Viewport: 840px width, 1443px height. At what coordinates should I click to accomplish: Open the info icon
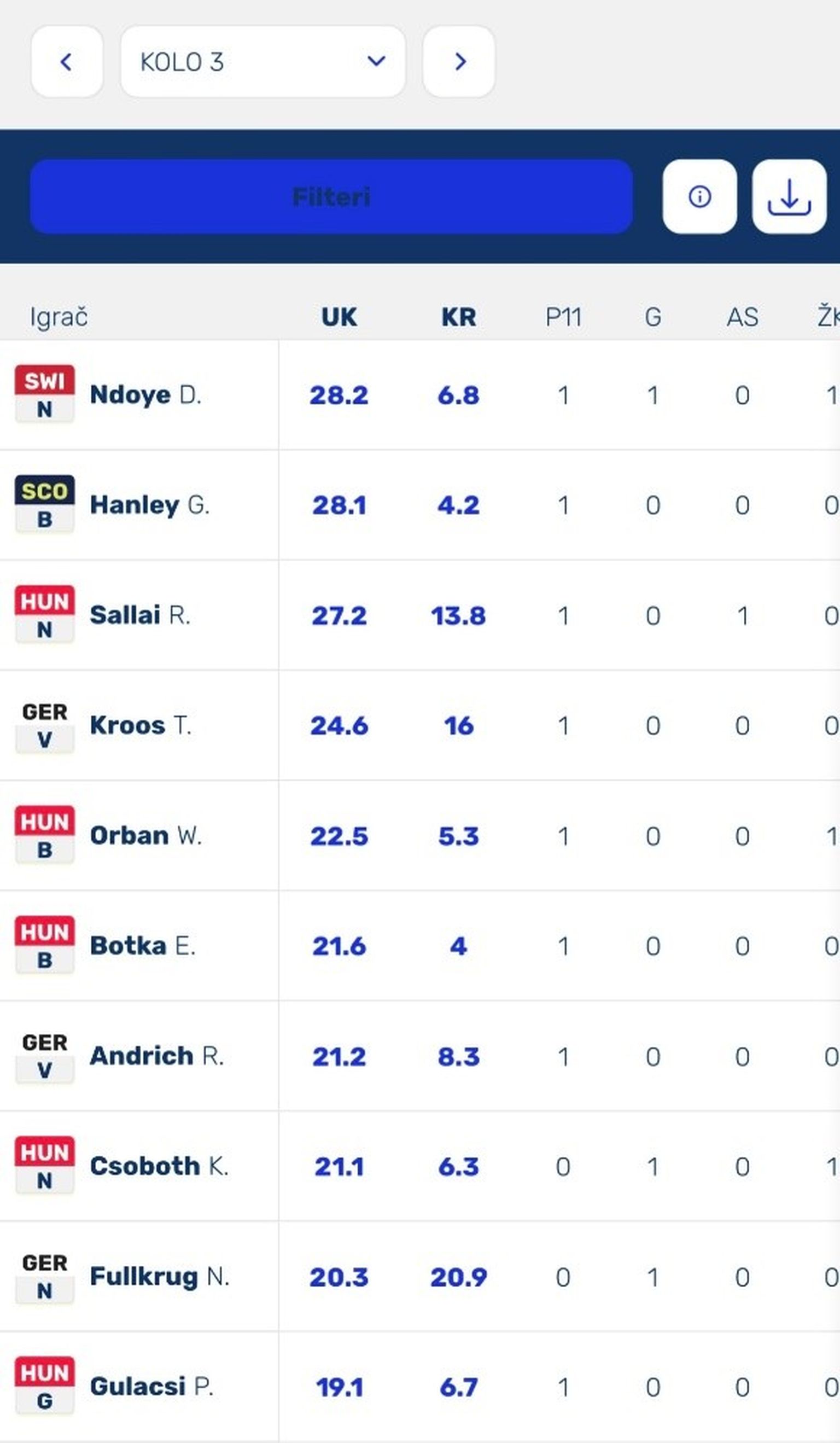699,196
